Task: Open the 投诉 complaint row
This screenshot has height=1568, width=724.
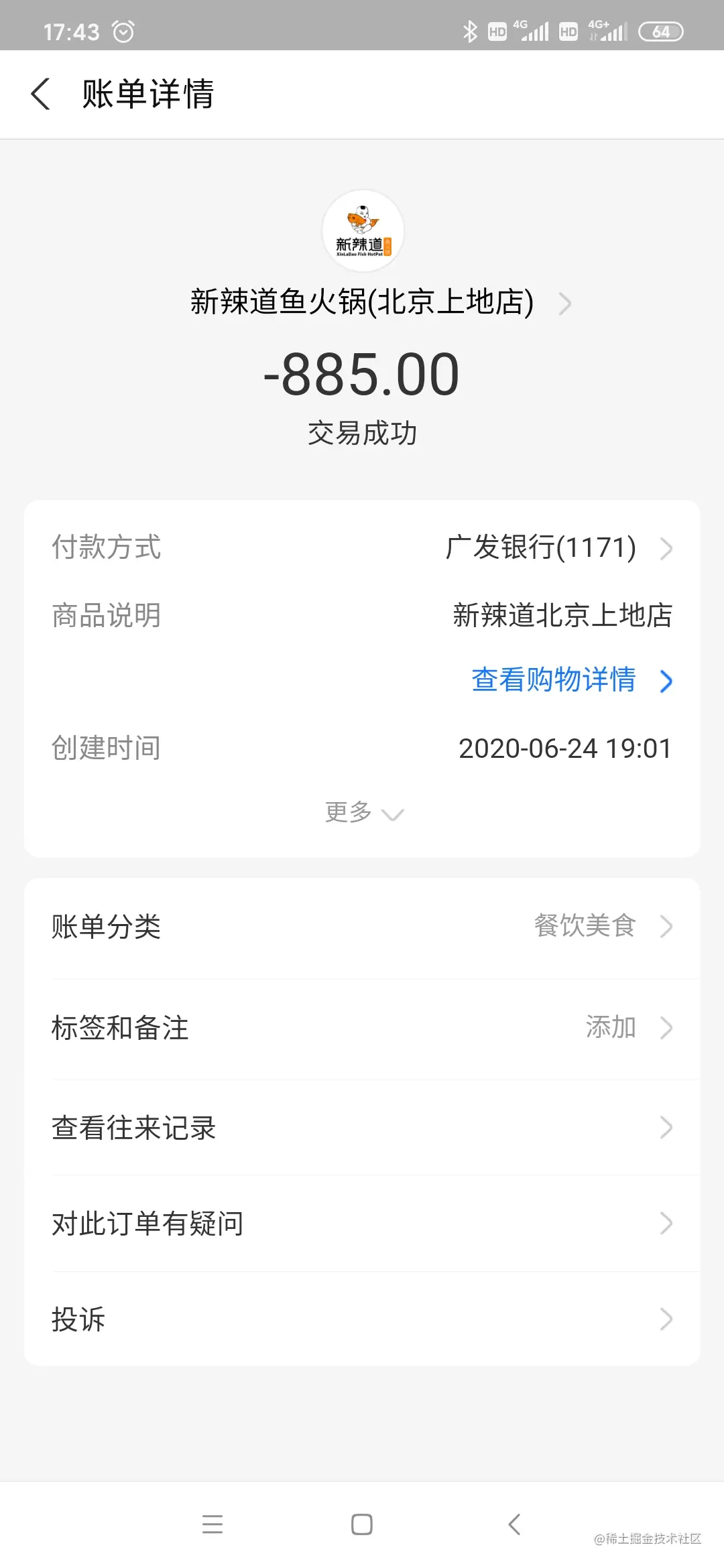Action: pos(362,1319)
